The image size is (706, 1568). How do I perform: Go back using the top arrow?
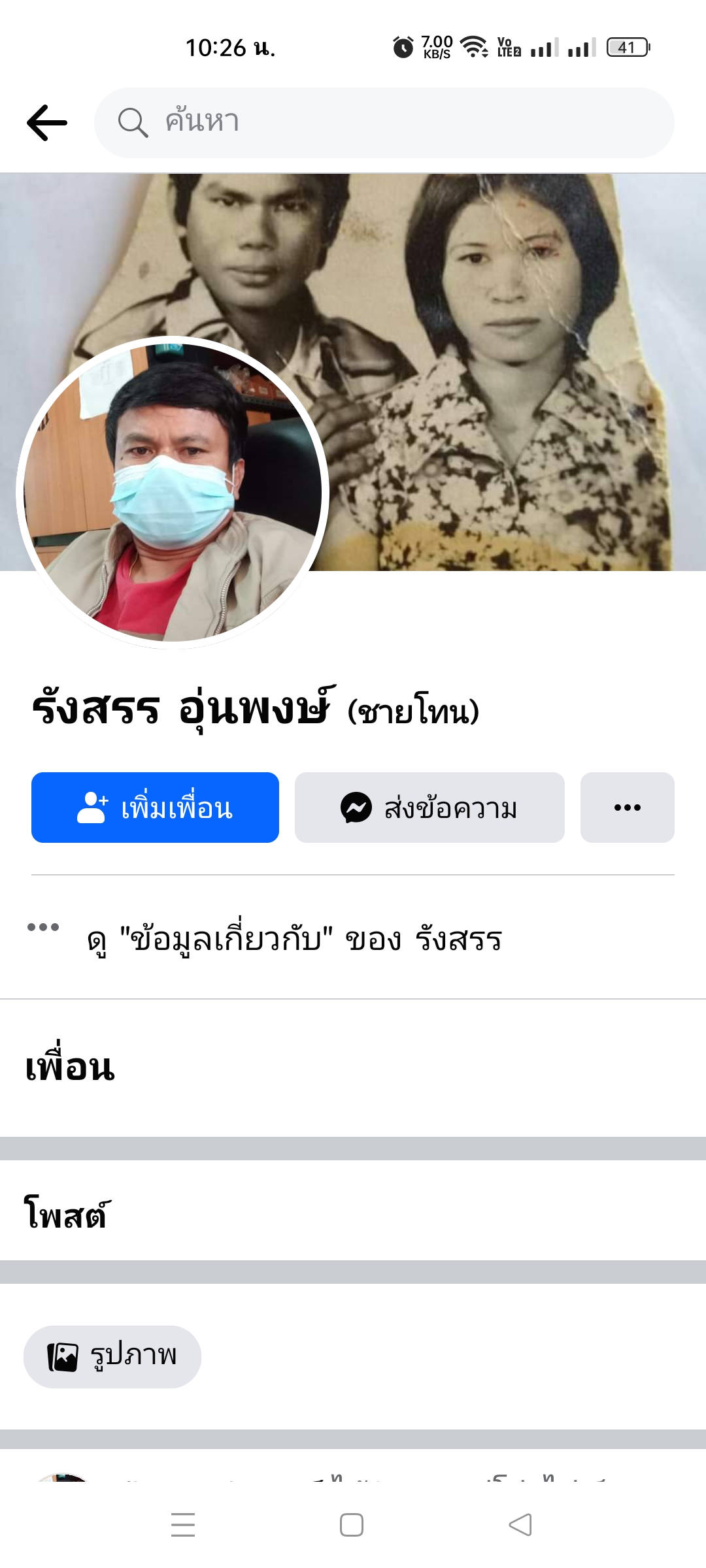pyautogui.click(x=47, y=123)
